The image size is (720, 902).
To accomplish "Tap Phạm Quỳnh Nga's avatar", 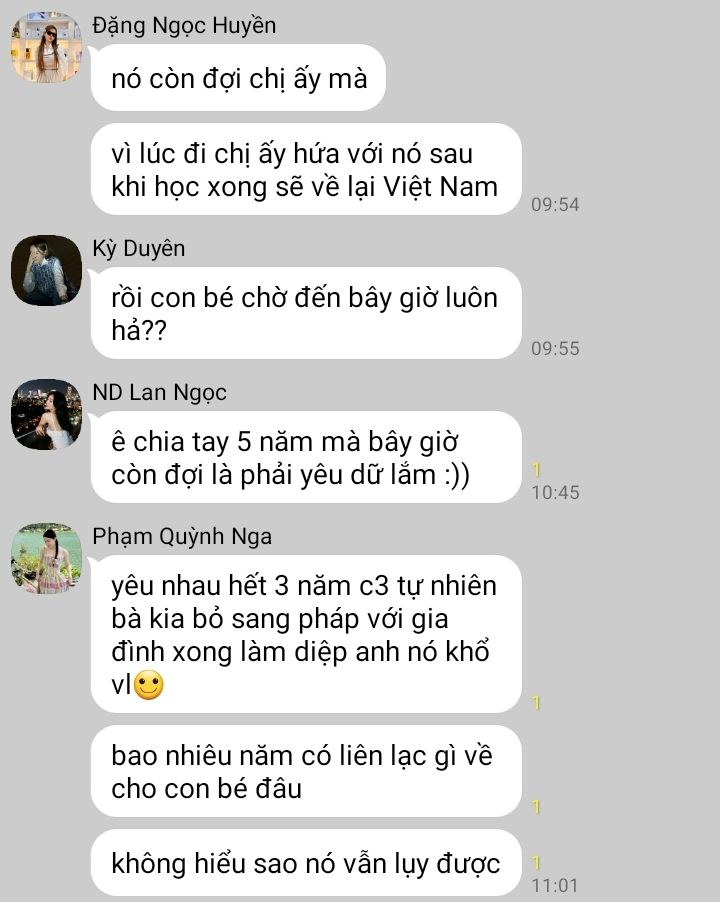I will (46, 558).
